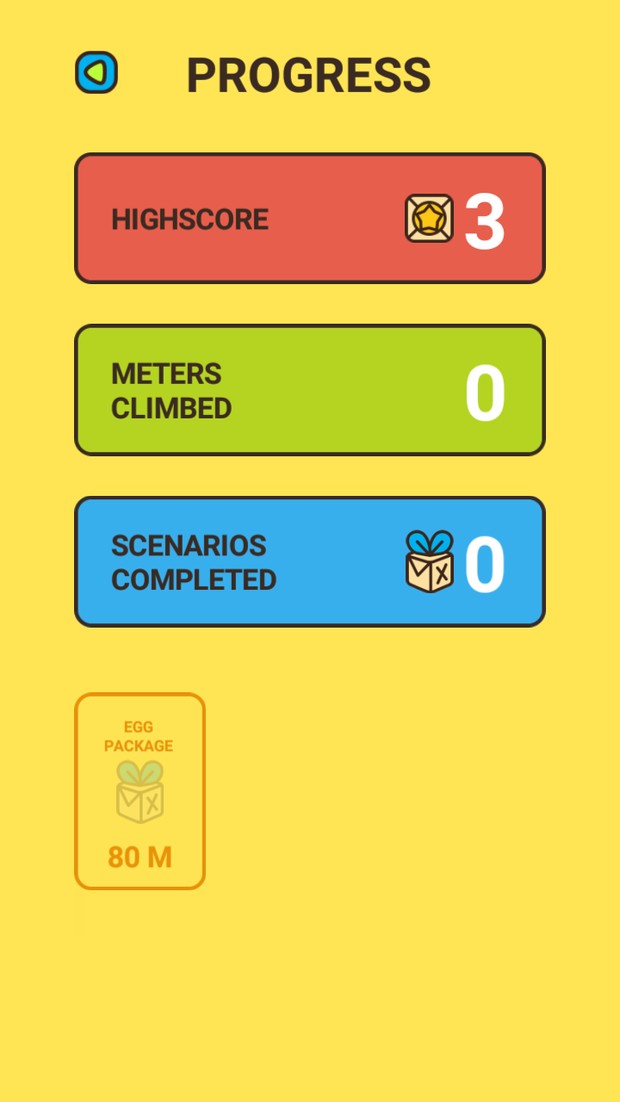Go back from the Progress screen

[x=97, y=73]
